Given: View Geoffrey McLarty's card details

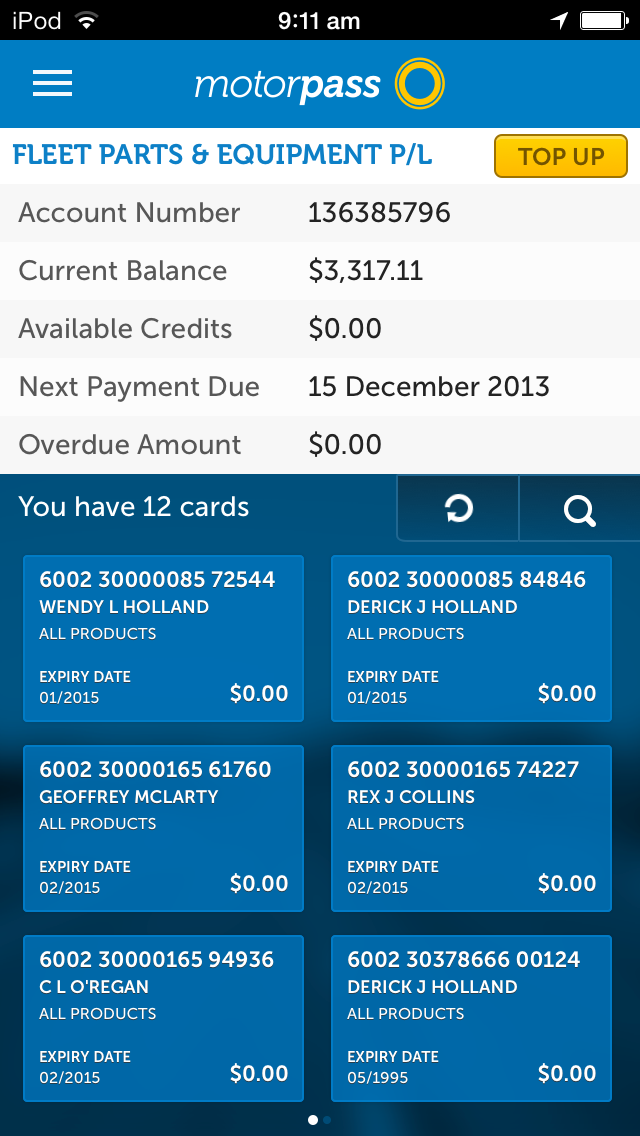Looking at the screenshot, I should 163,828.
